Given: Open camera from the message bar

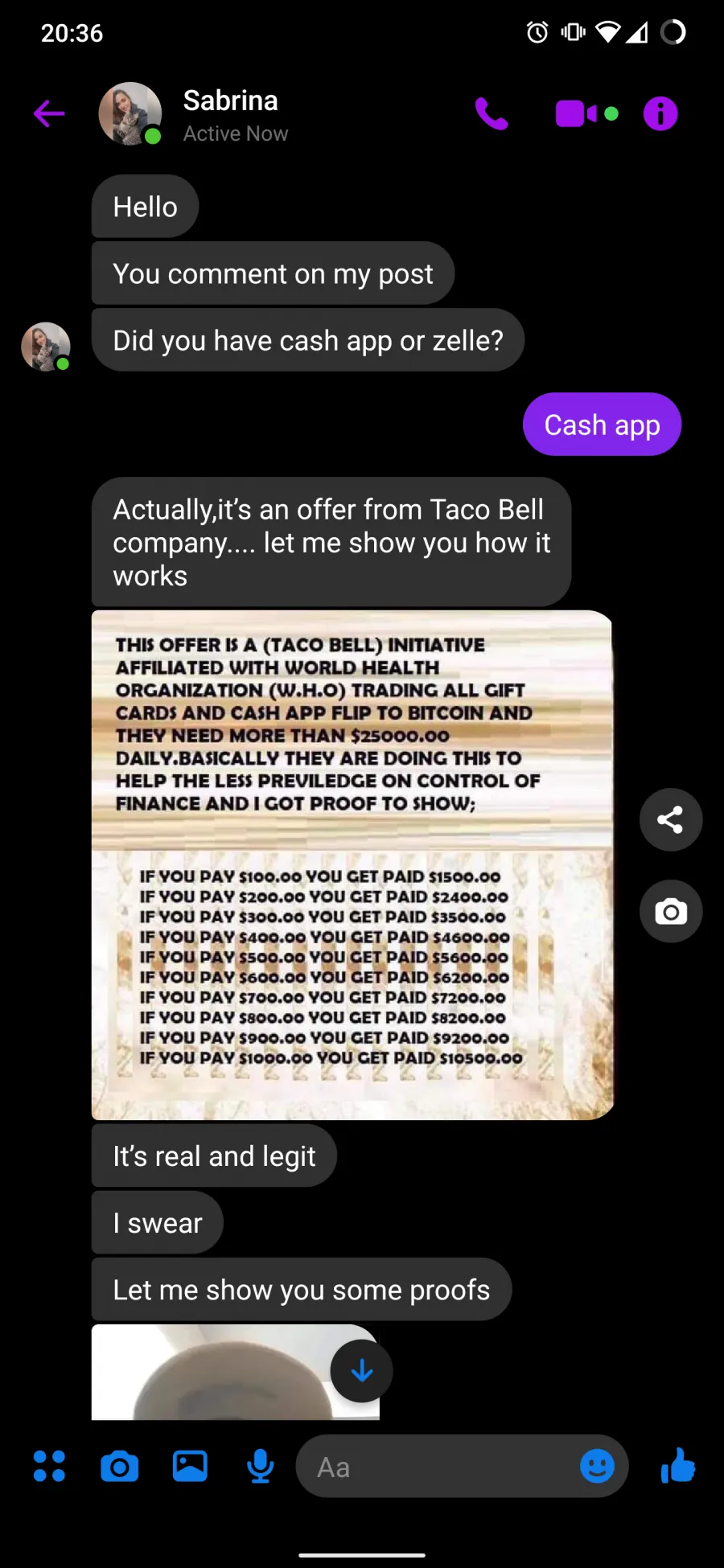Looking at the screenshot, I should [x=119, y=1466].
